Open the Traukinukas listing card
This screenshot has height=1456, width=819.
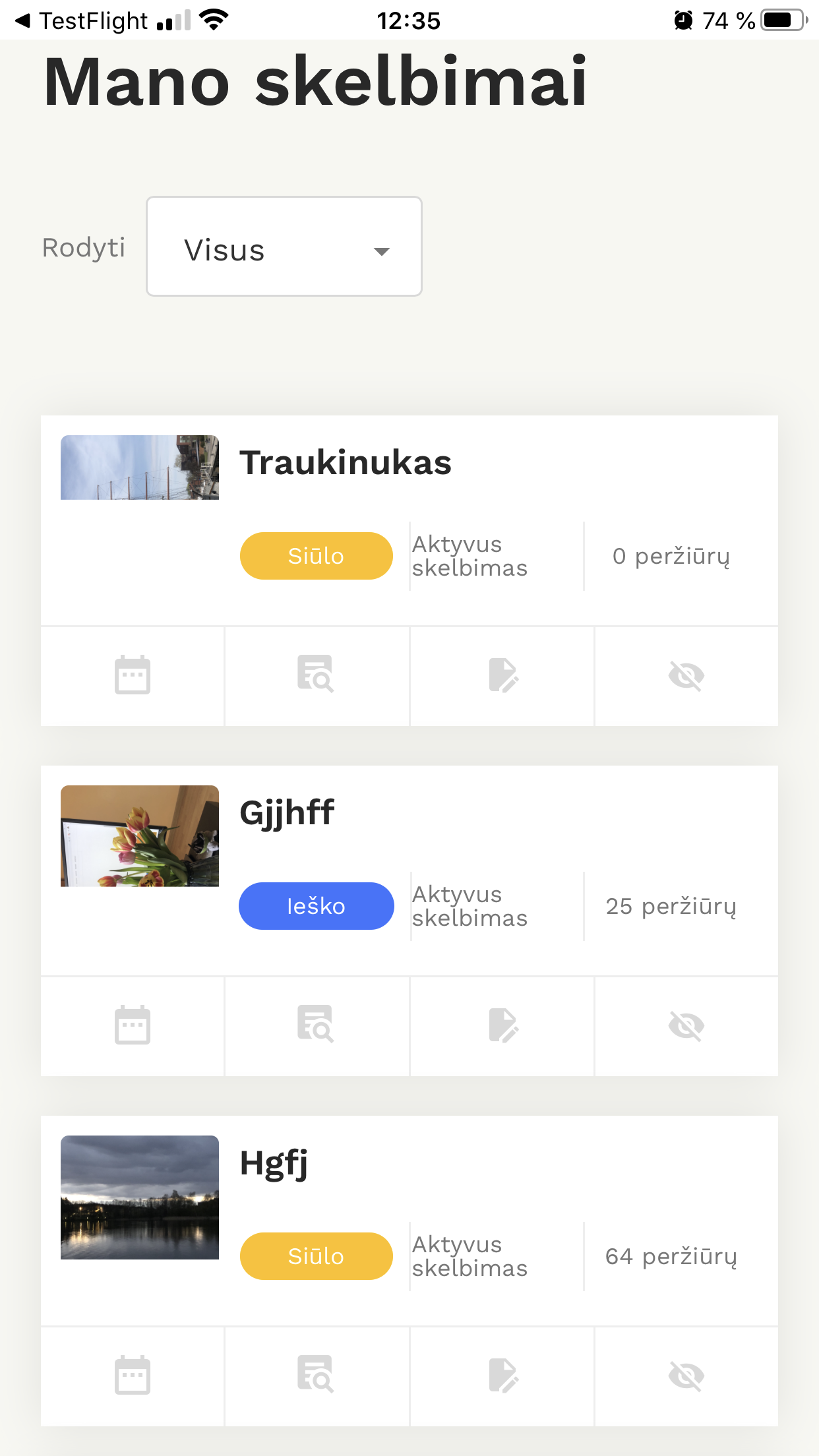[x=344, y=463]
